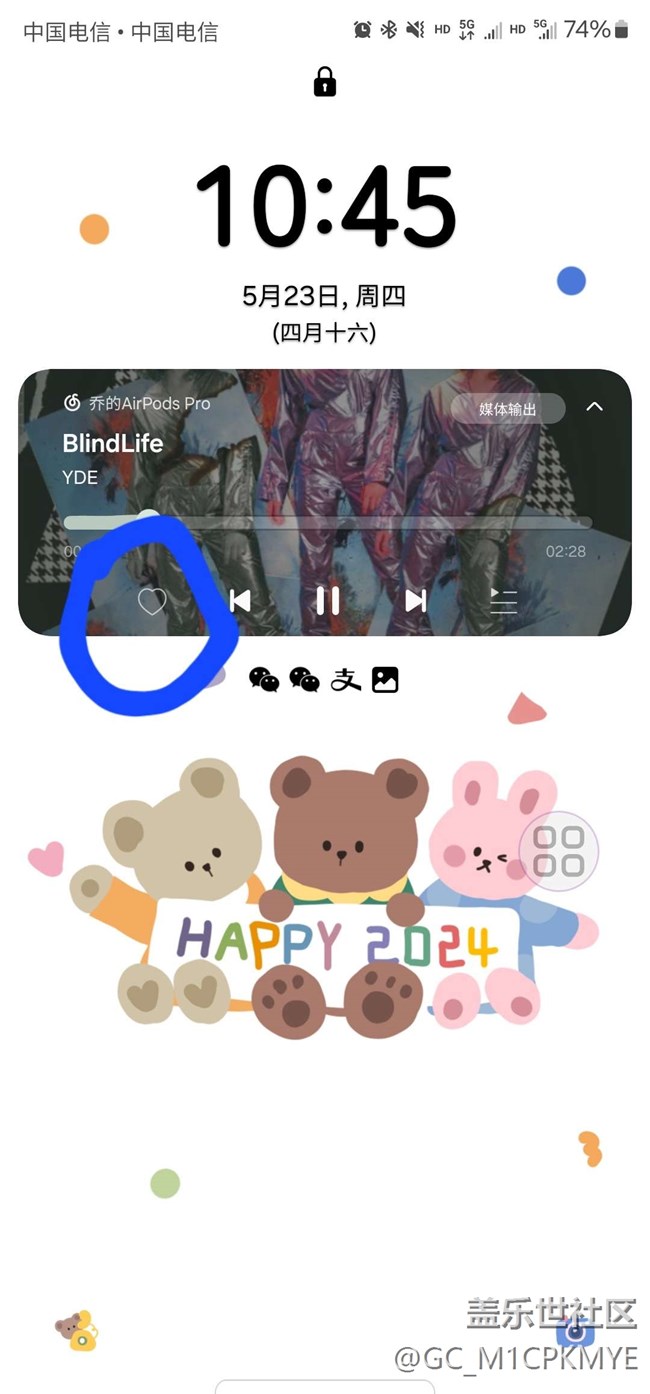650x1394 pixels.
Task: Open the floating four-square assistant button
Action: click(x=558, y=851)
